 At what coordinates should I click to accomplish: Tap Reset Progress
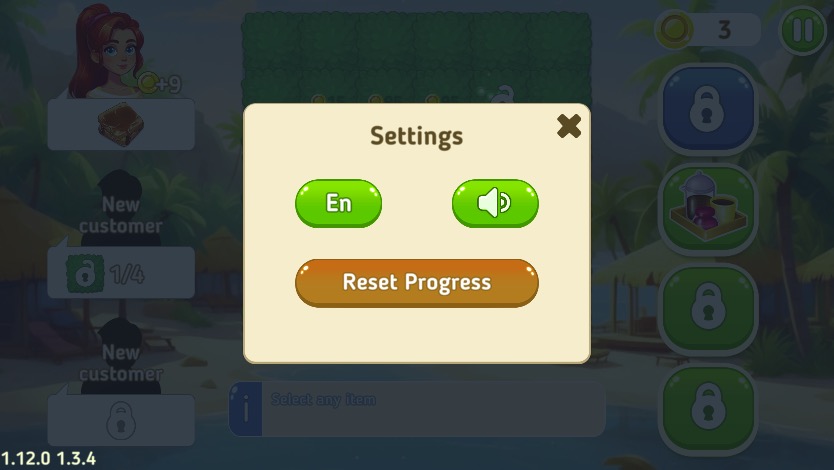(416, 282)
